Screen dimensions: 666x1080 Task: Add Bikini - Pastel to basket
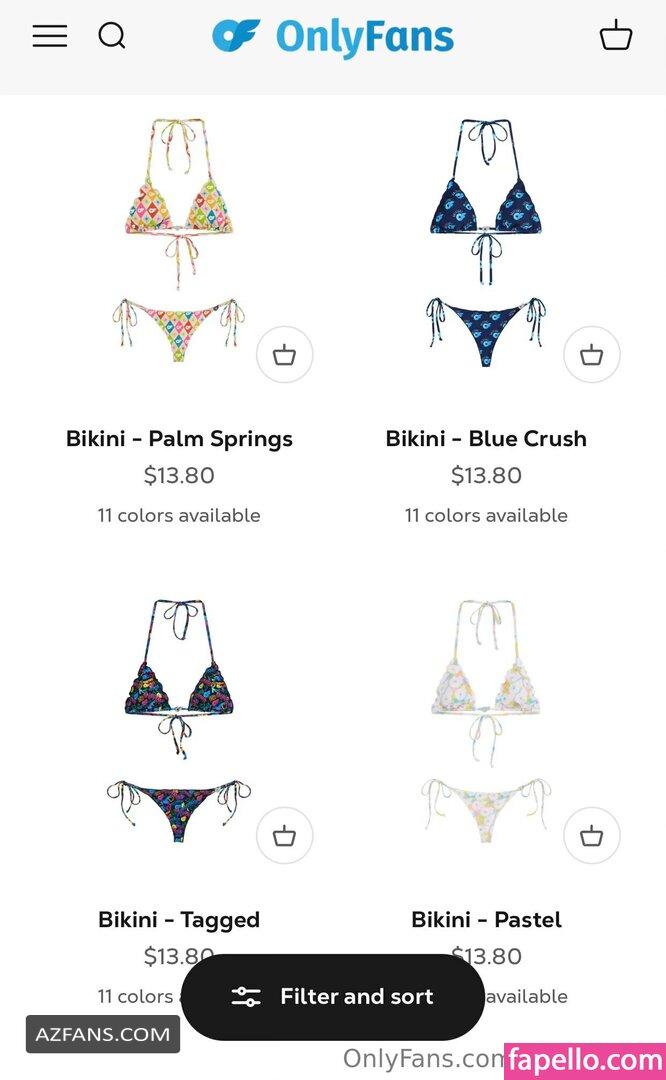coord(592,835)
